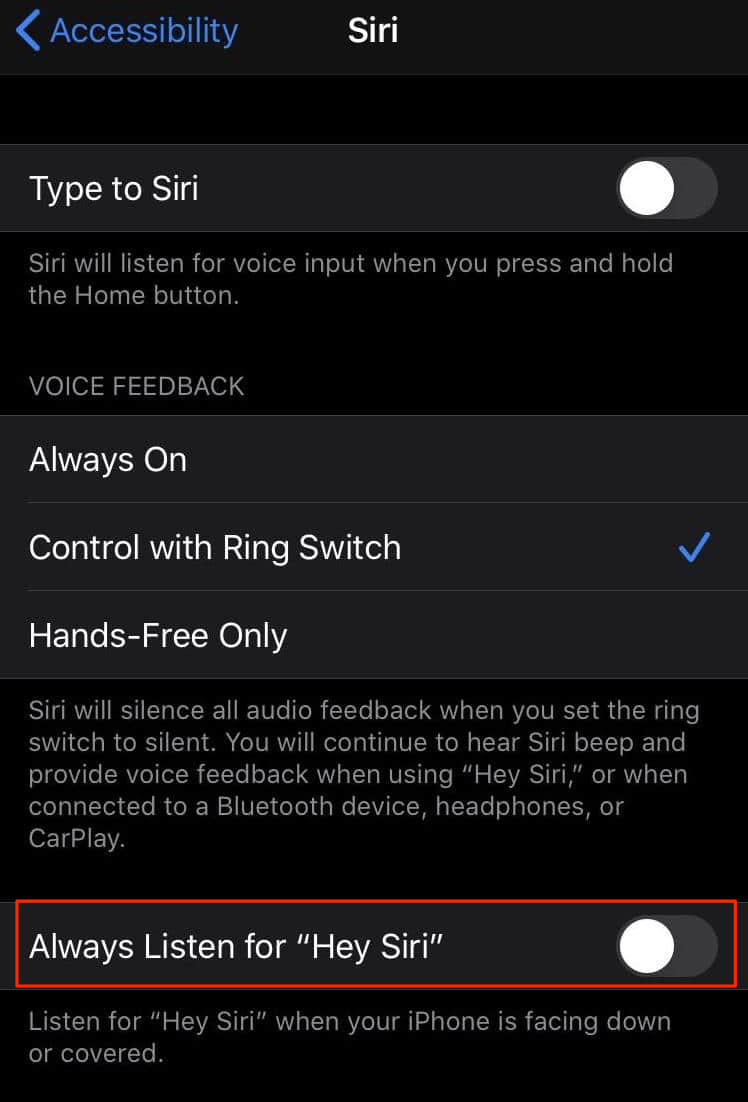Select Always On voice feedback
Viewport: 748px width, 1102px height.
point(108,460)
